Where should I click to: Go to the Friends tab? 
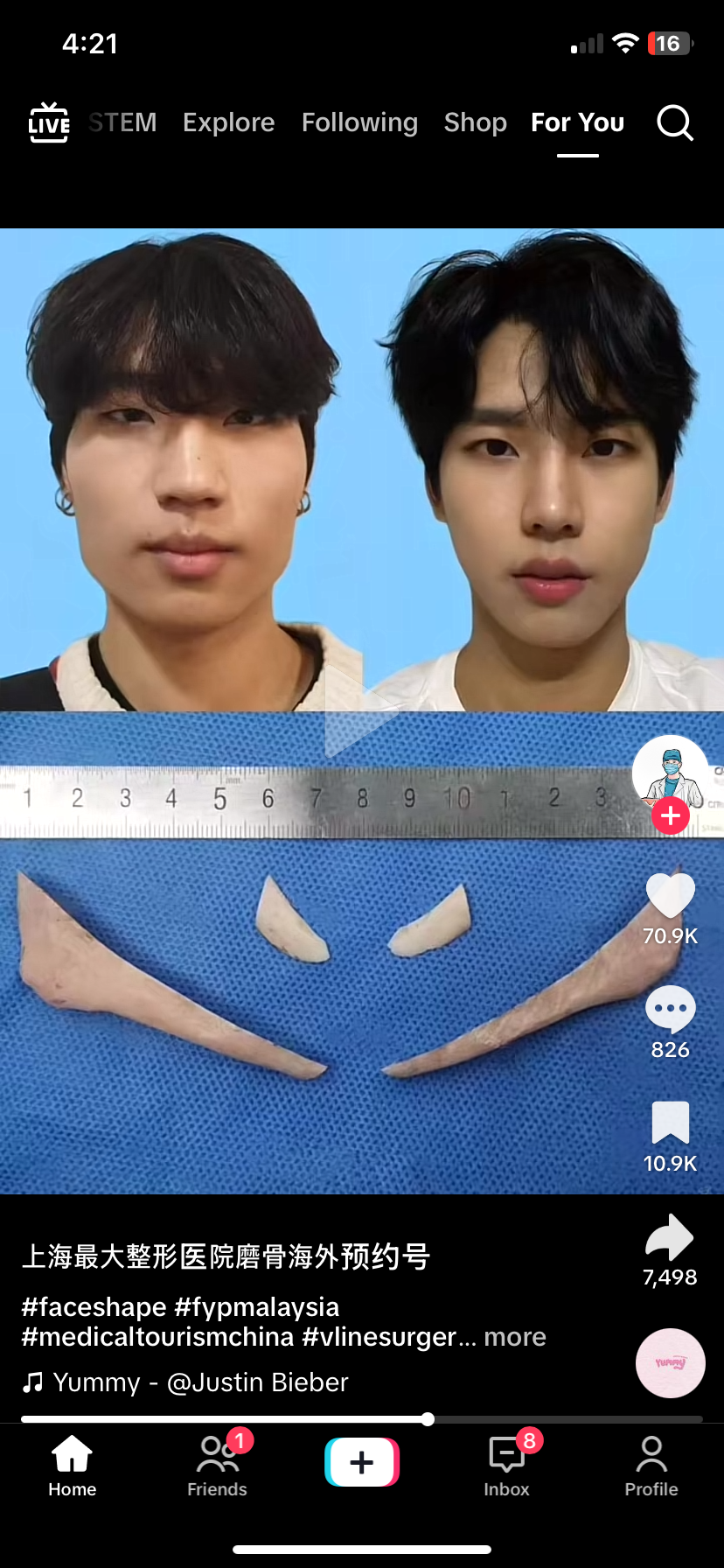click(x=218, y=1466)
